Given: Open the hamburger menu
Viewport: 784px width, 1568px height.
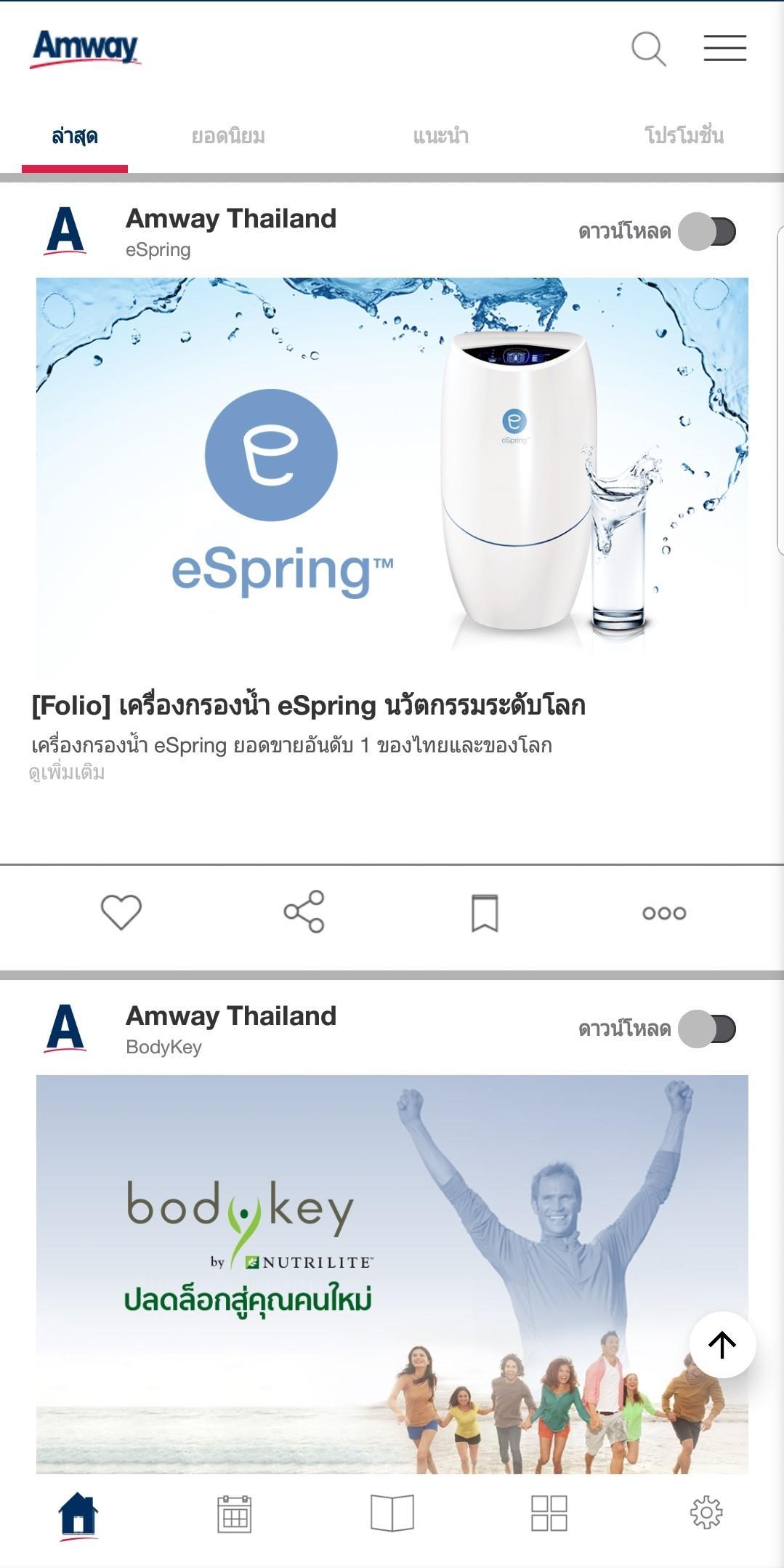Looking at the screenshot, I should [x=724, y=48].
